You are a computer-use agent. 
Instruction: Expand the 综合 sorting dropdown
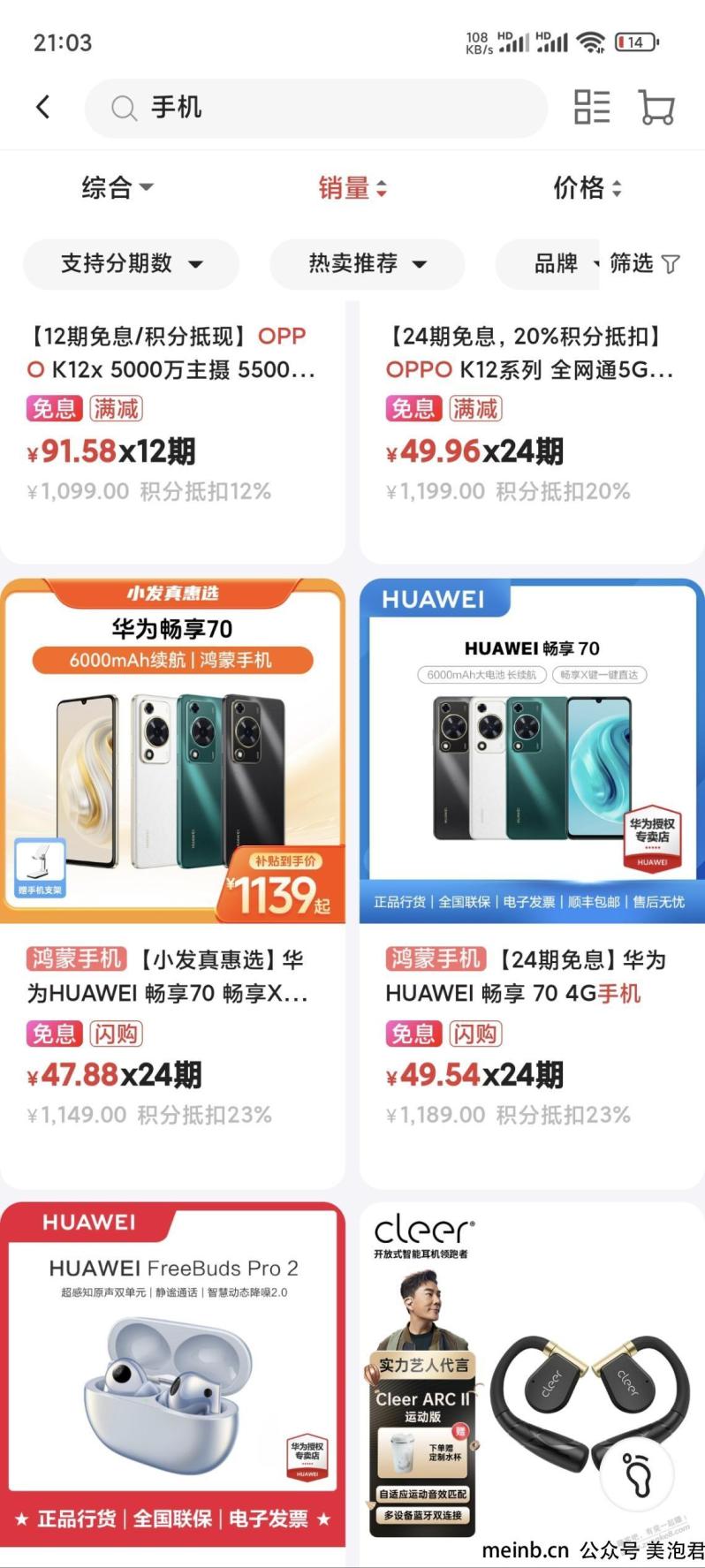(x=117, y=187)
